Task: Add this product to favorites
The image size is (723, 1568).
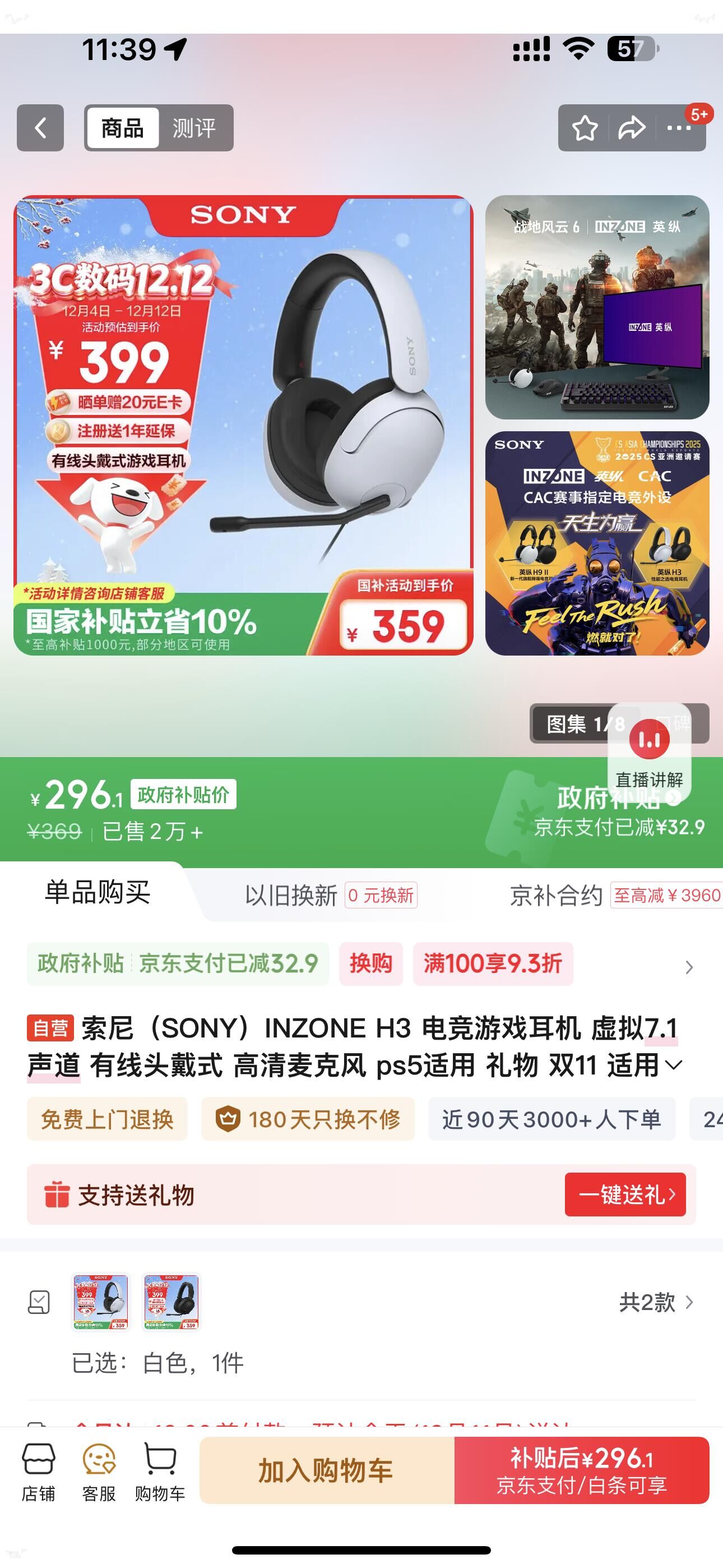Action: (585, 128)
